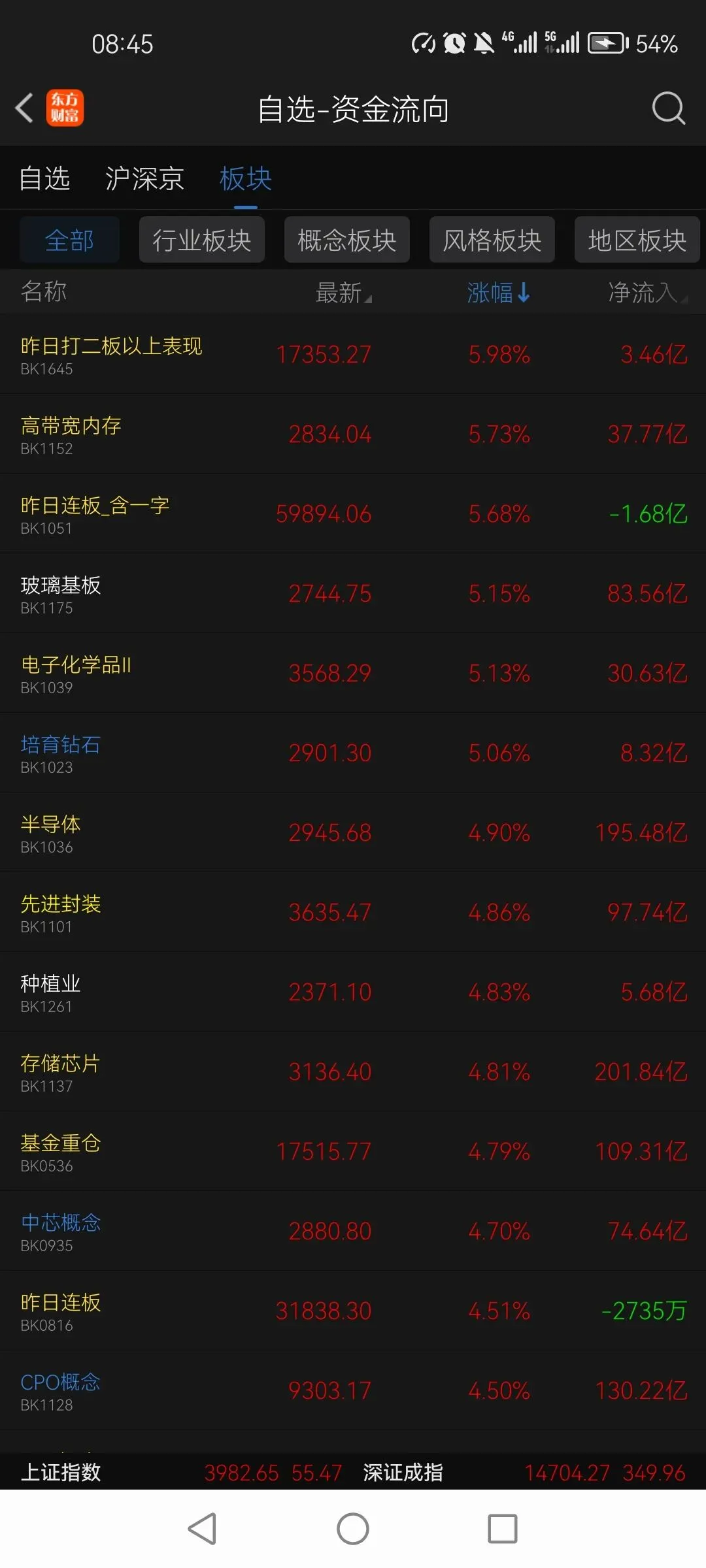Switch to the 沪深京 tab
Viewport: 706px width, 1568px height.
tap(144, 178)
